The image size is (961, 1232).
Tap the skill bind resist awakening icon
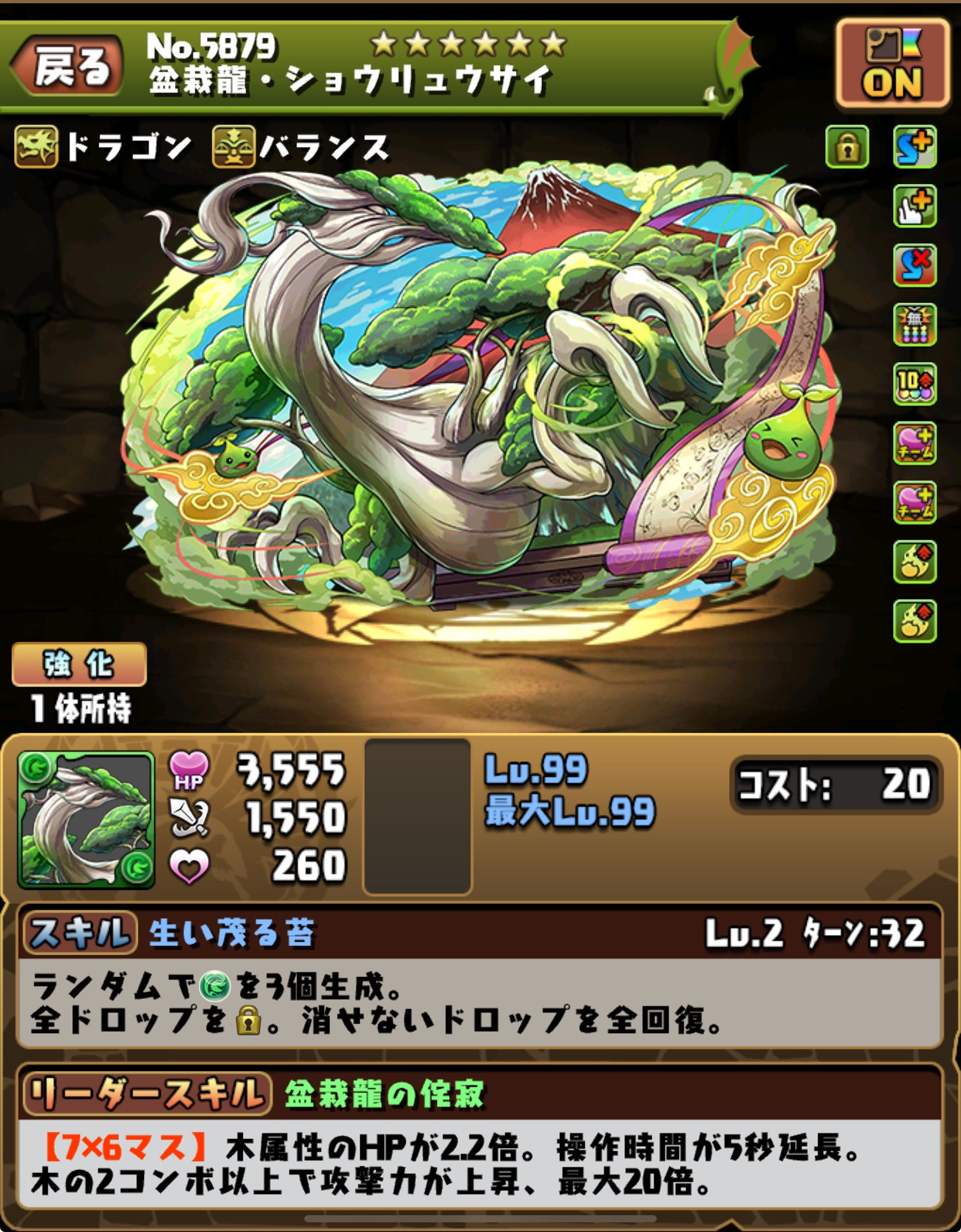tap(914, 265)
